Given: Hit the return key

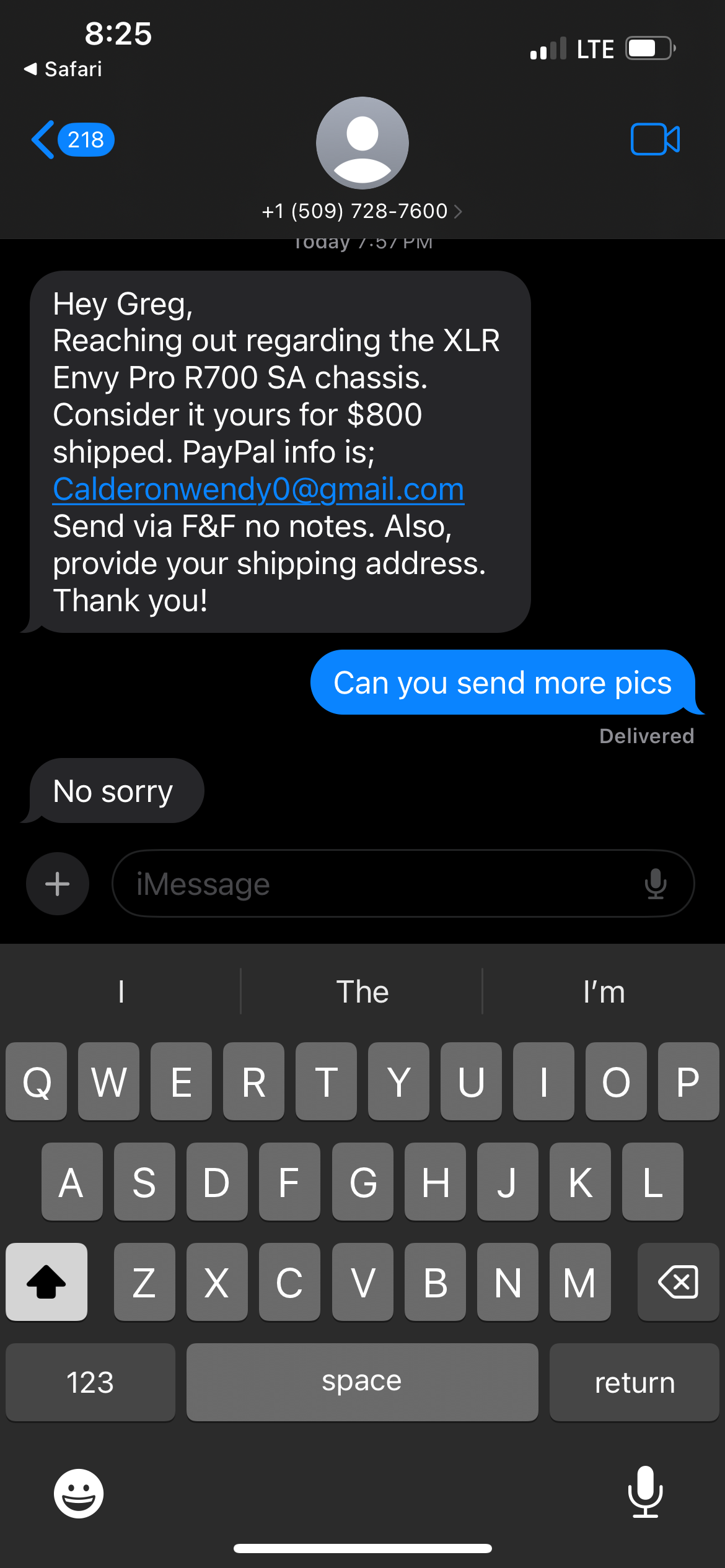Looking at the screenshot, I should point(634,1382).
